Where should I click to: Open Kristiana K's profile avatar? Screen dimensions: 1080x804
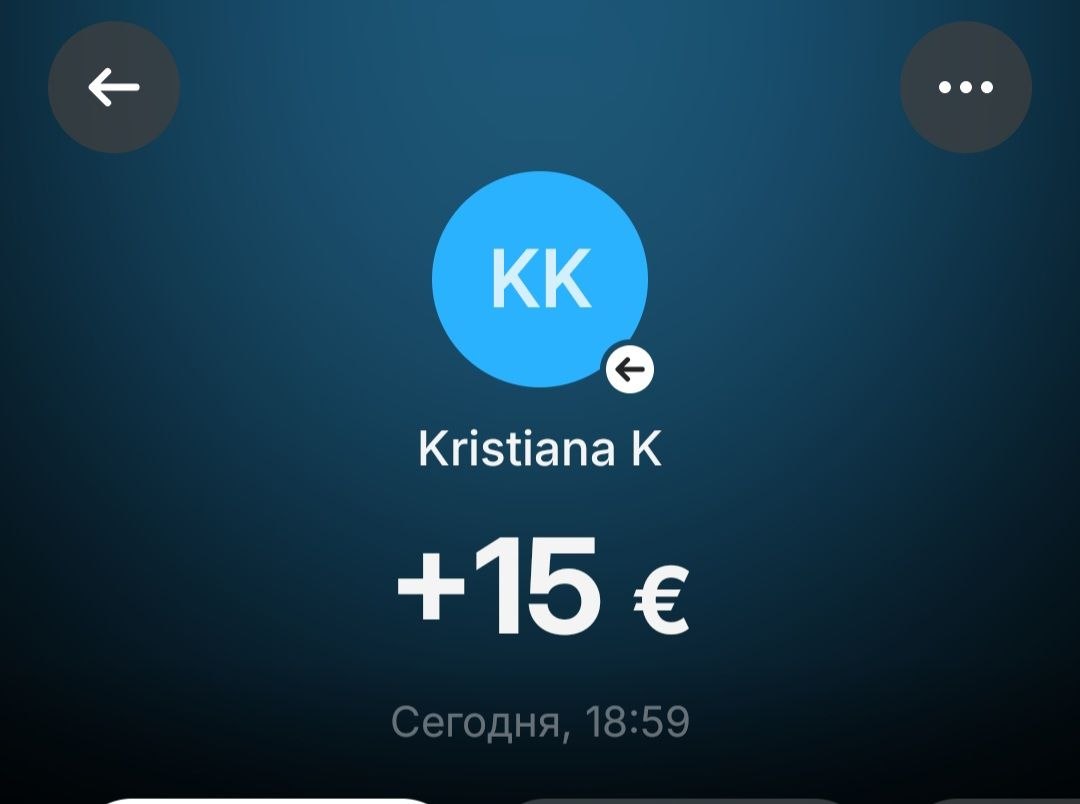point(540,279)
